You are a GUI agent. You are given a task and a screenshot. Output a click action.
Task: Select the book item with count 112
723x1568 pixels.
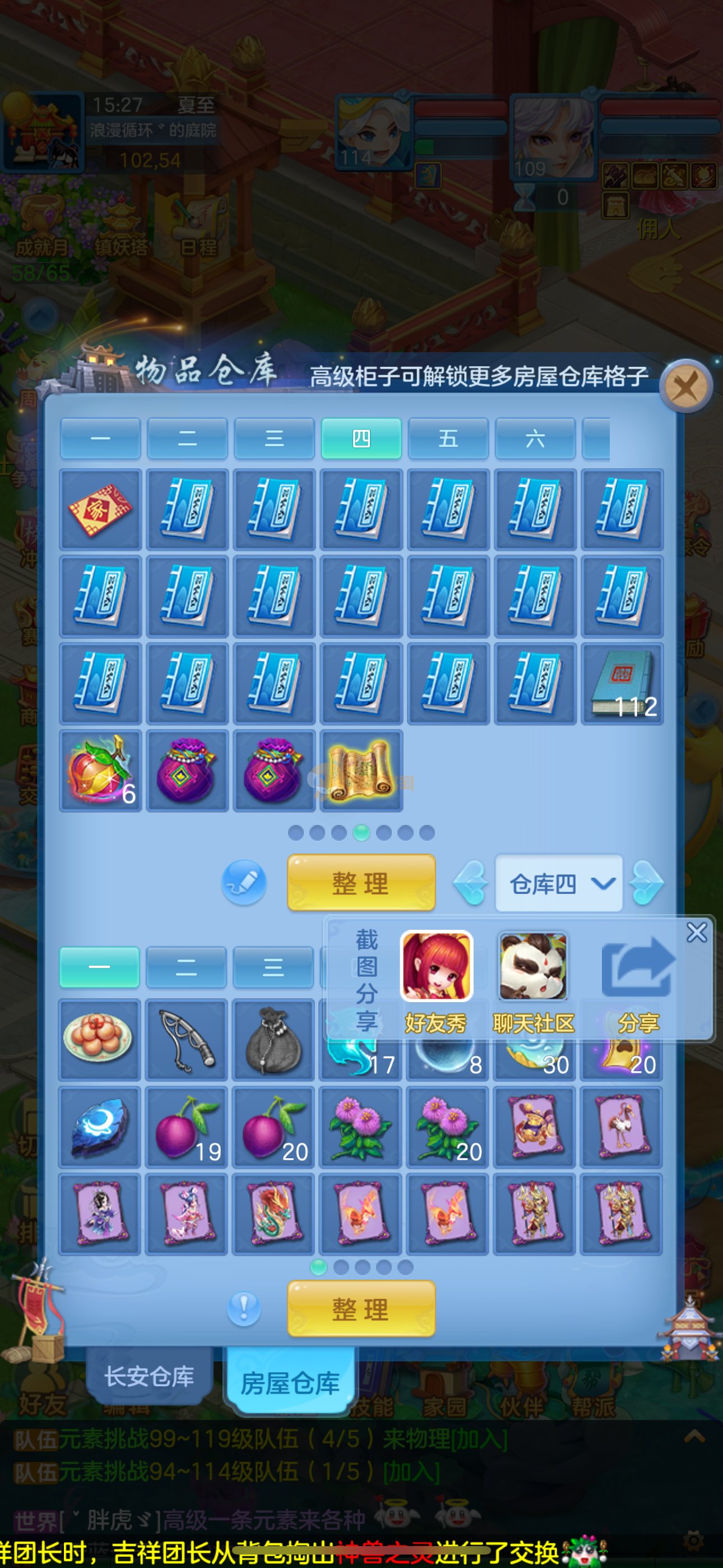622,684
